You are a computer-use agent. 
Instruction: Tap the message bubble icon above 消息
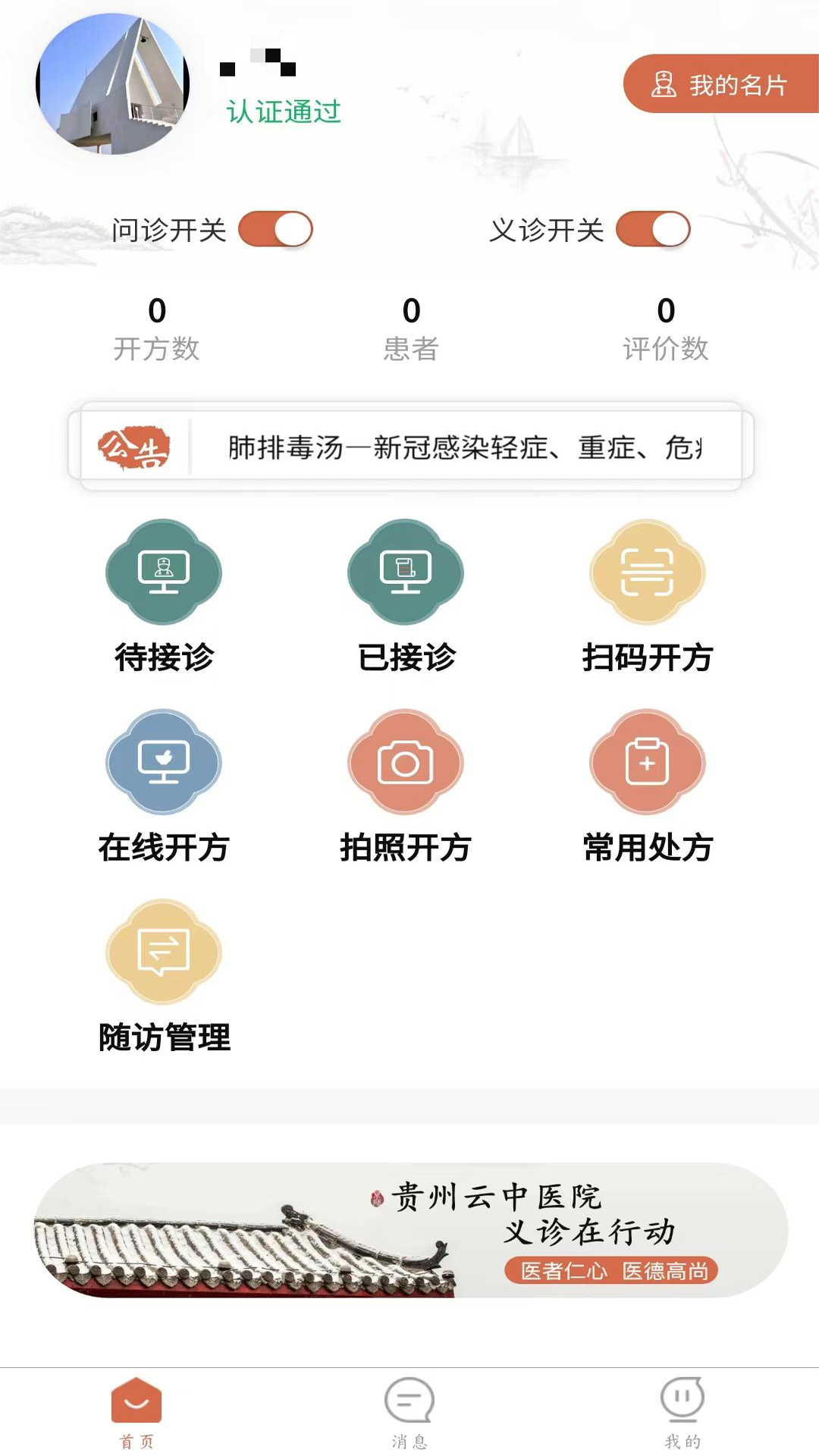click(x=409, y=1401)
